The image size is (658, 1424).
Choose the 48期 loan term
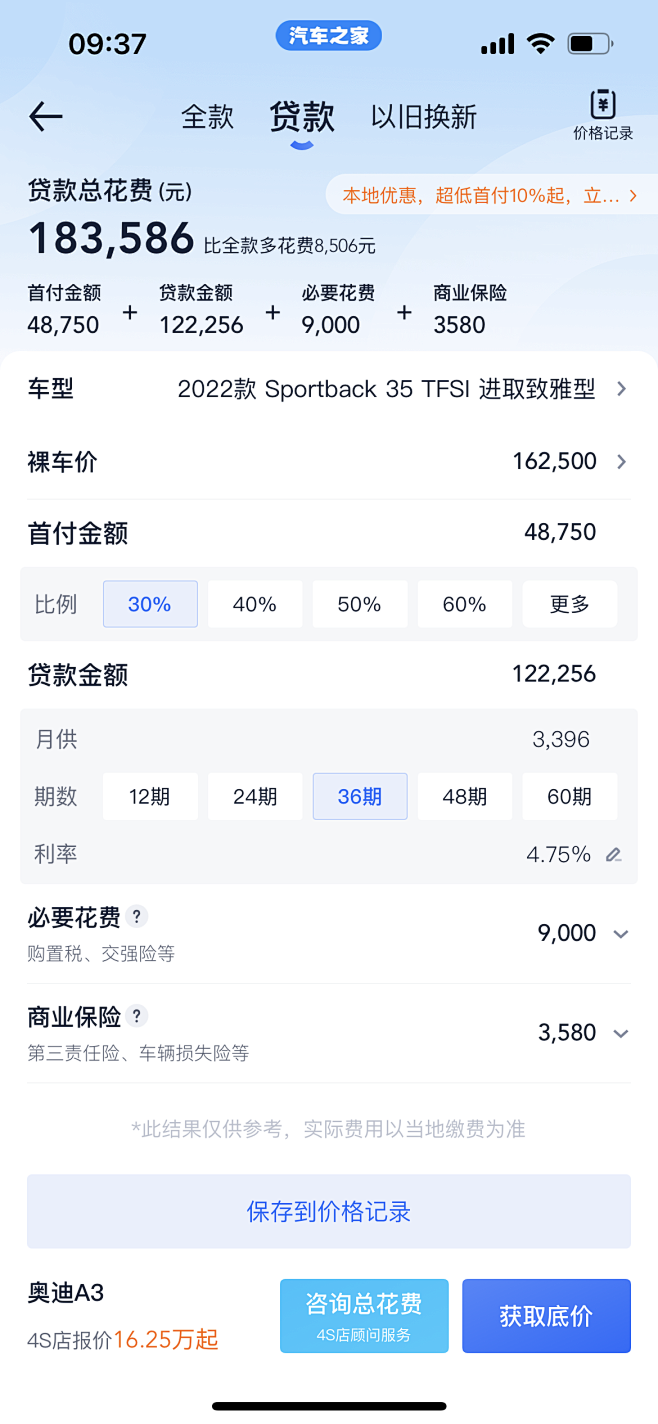[x=465, y=796]
